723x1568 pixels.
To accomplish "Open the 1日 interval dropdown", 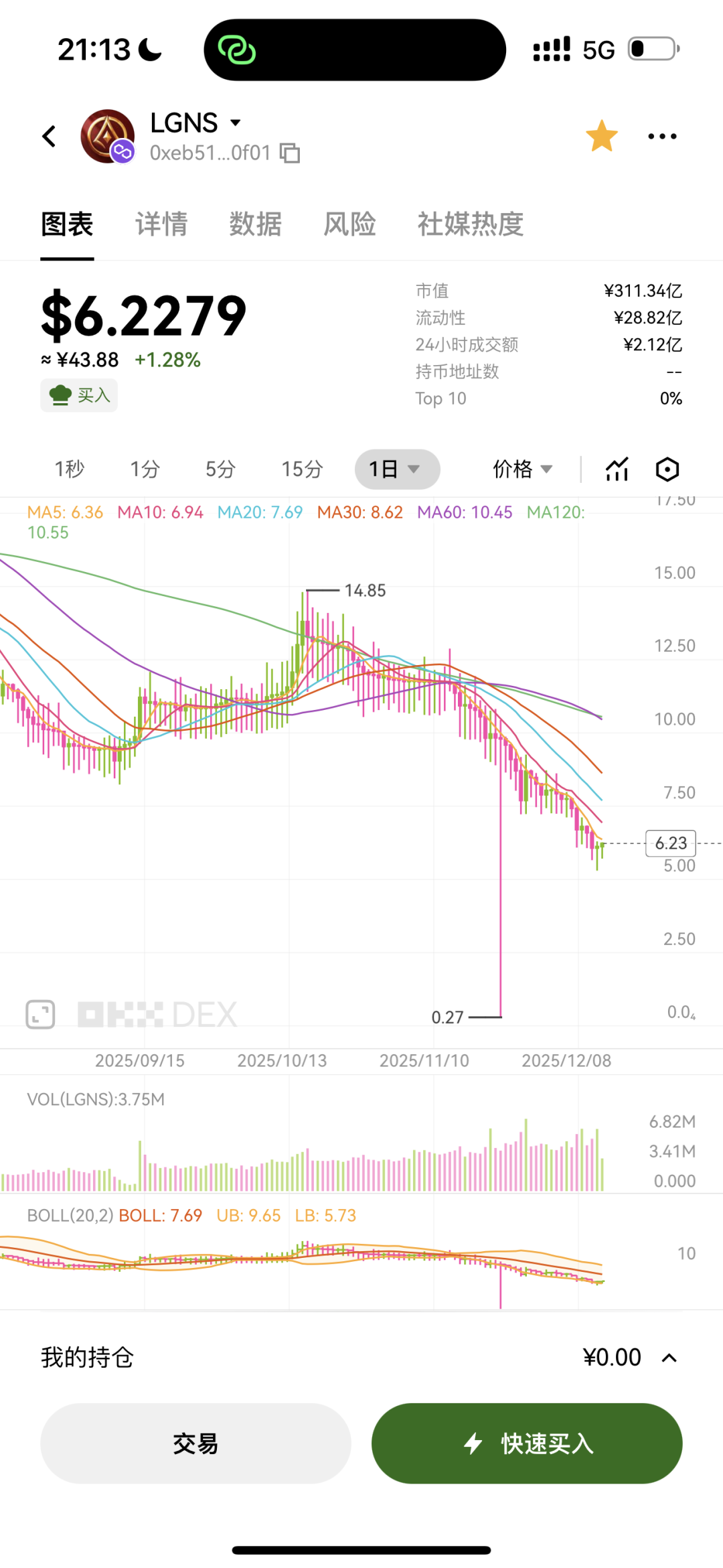I will pyautogui.click(x=396, y=469).
